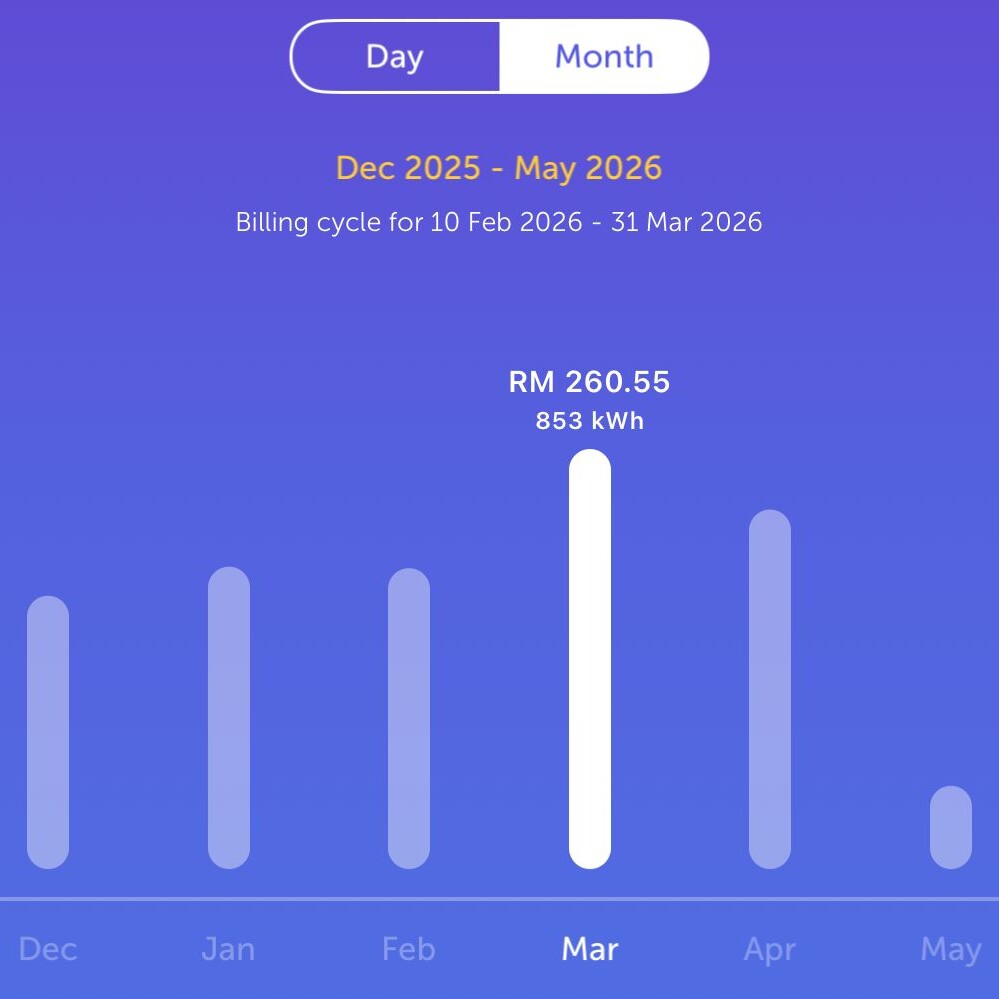Tap the Feb bar in the chart

point(409,718)
